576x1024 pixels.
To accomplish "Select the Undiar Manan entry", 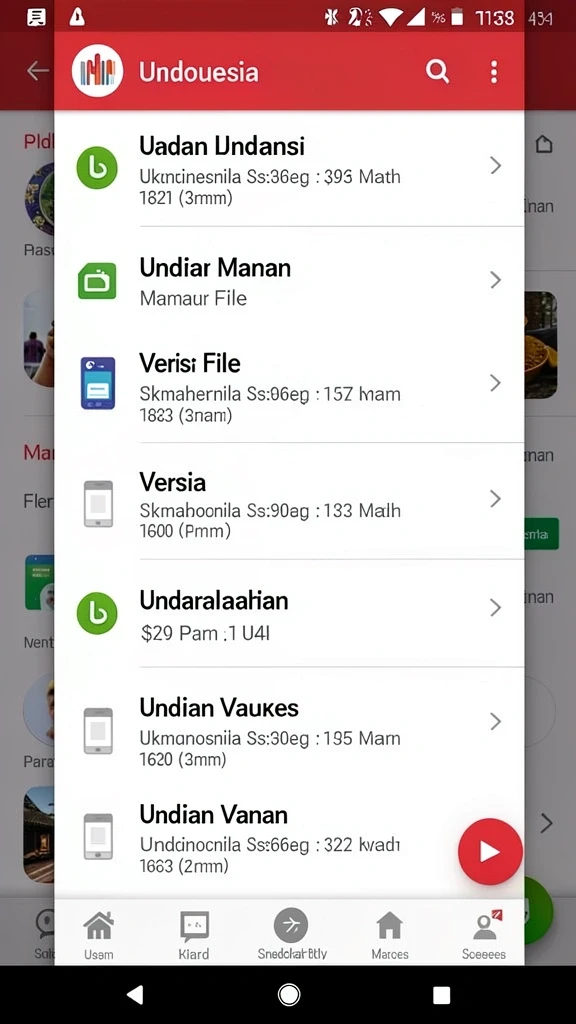I will tap(289, 282).
